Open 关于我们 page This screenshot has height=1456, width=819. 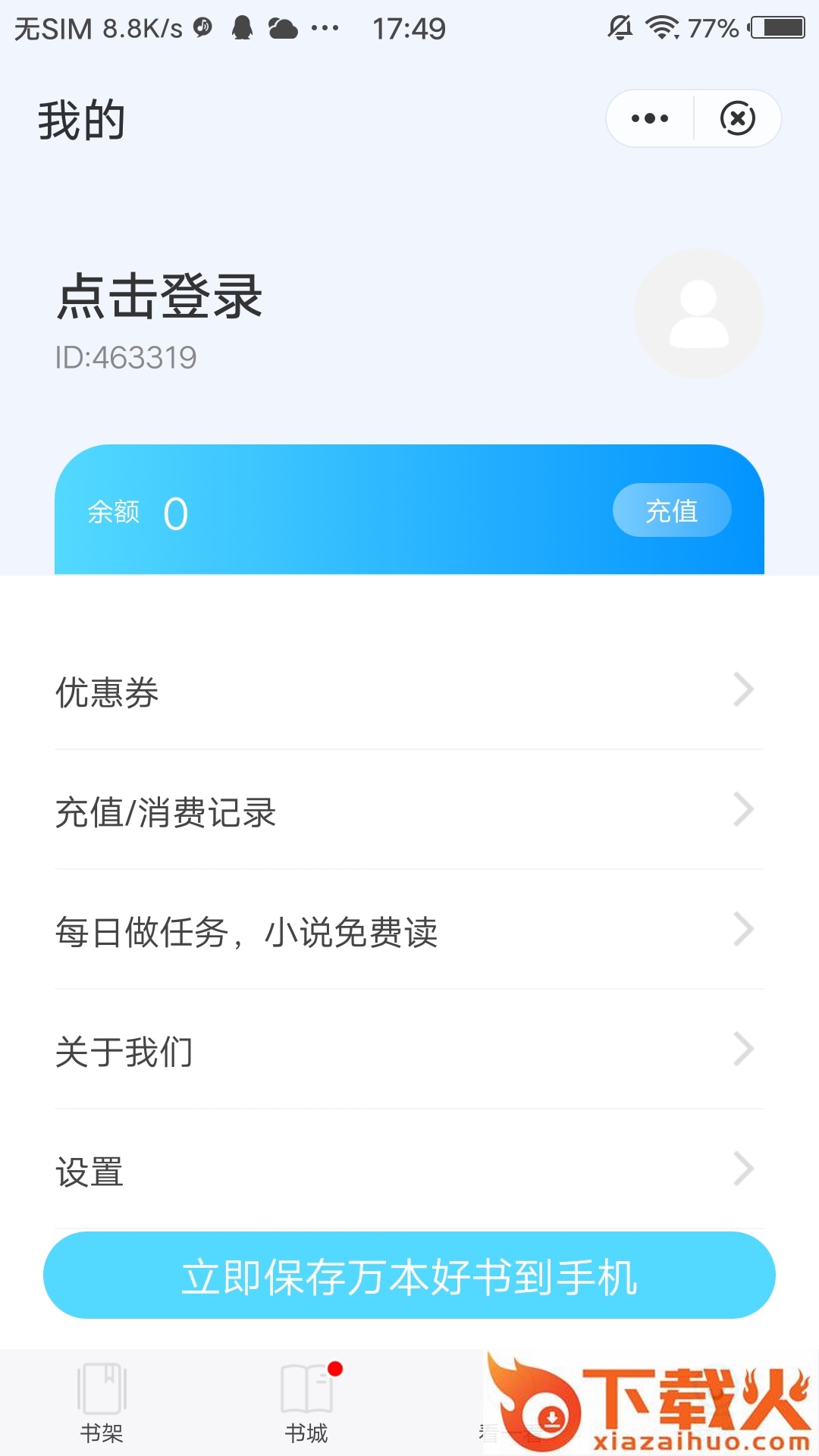(x=409, y=1050)
